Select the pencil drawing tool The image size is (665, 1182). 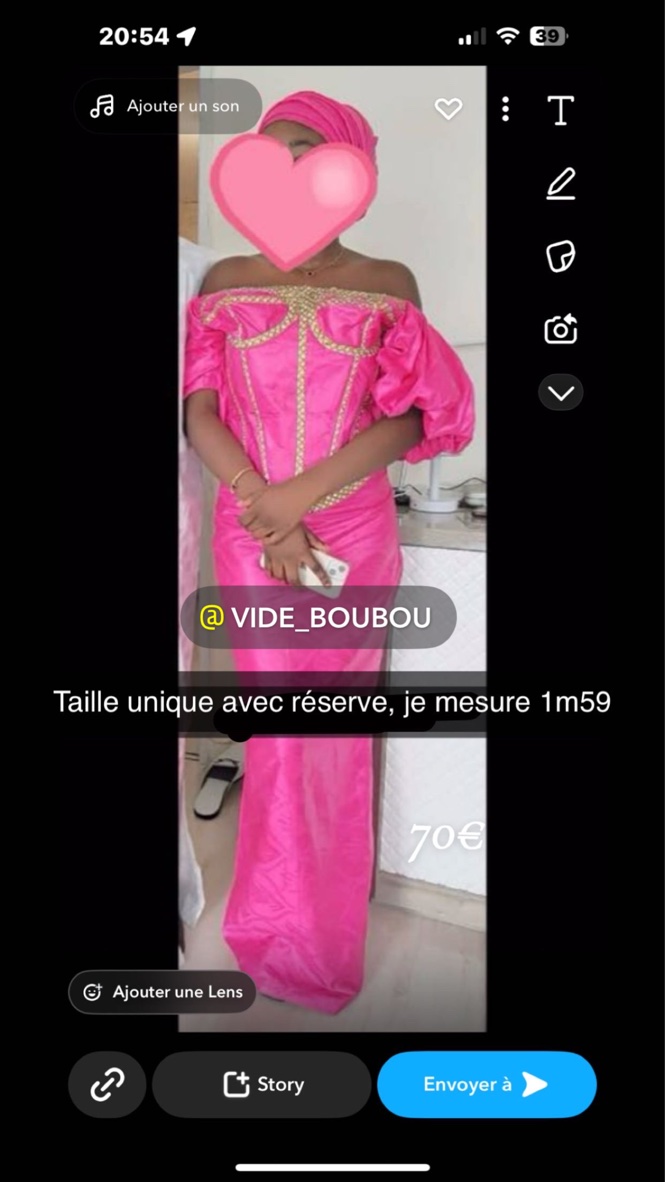(x=560, y=183)
